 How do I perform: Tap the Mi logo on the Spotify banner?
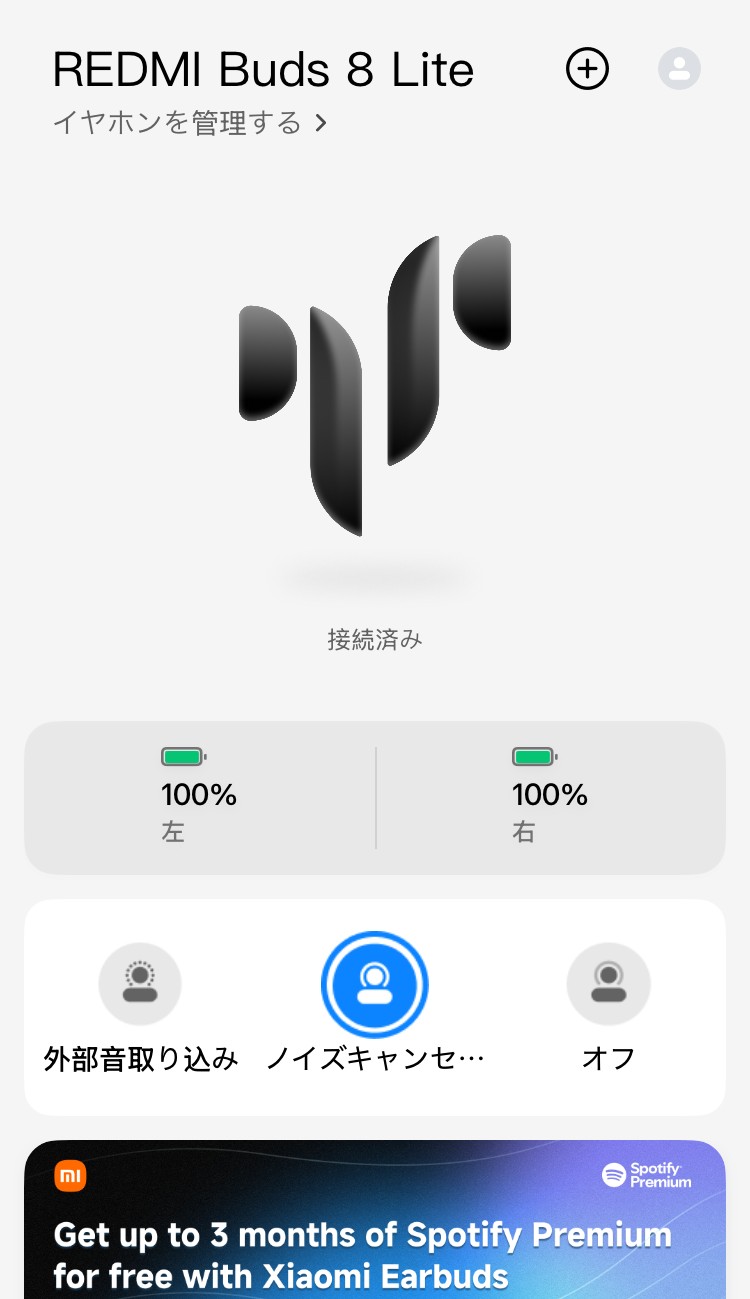[x=70, y=1178]
